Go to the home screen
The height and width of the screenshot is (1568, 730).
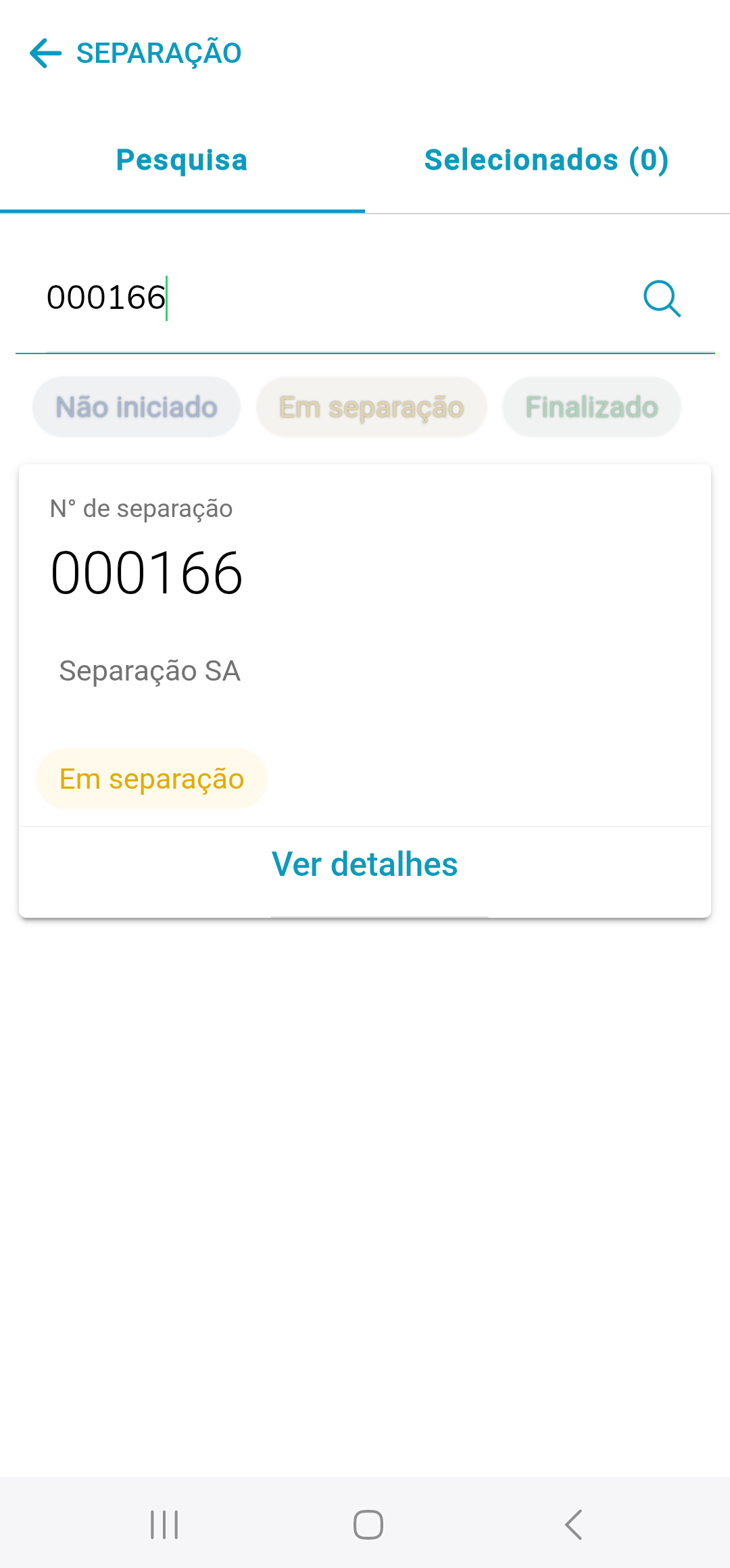(368, 1525)
